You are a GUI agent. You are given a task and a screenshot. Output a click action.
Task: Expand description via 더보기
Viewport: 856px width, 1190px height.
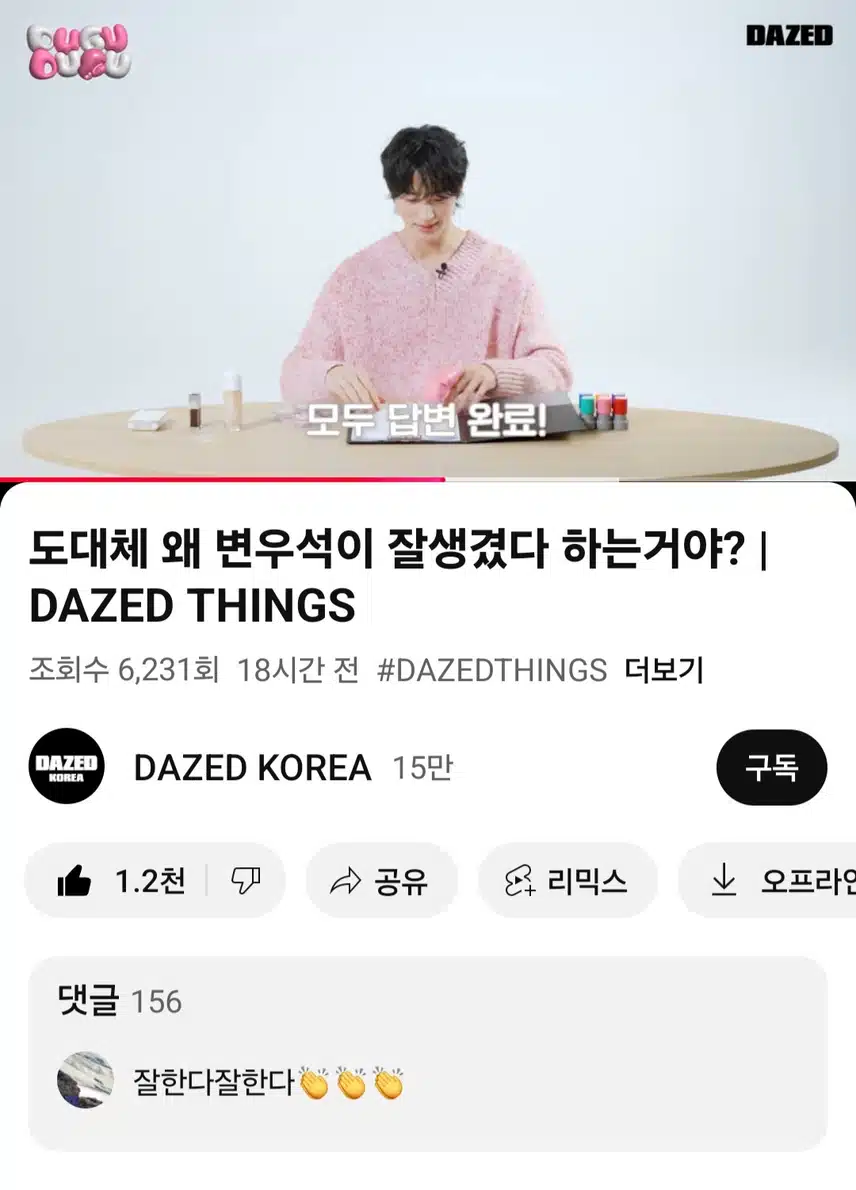[664, 669]
